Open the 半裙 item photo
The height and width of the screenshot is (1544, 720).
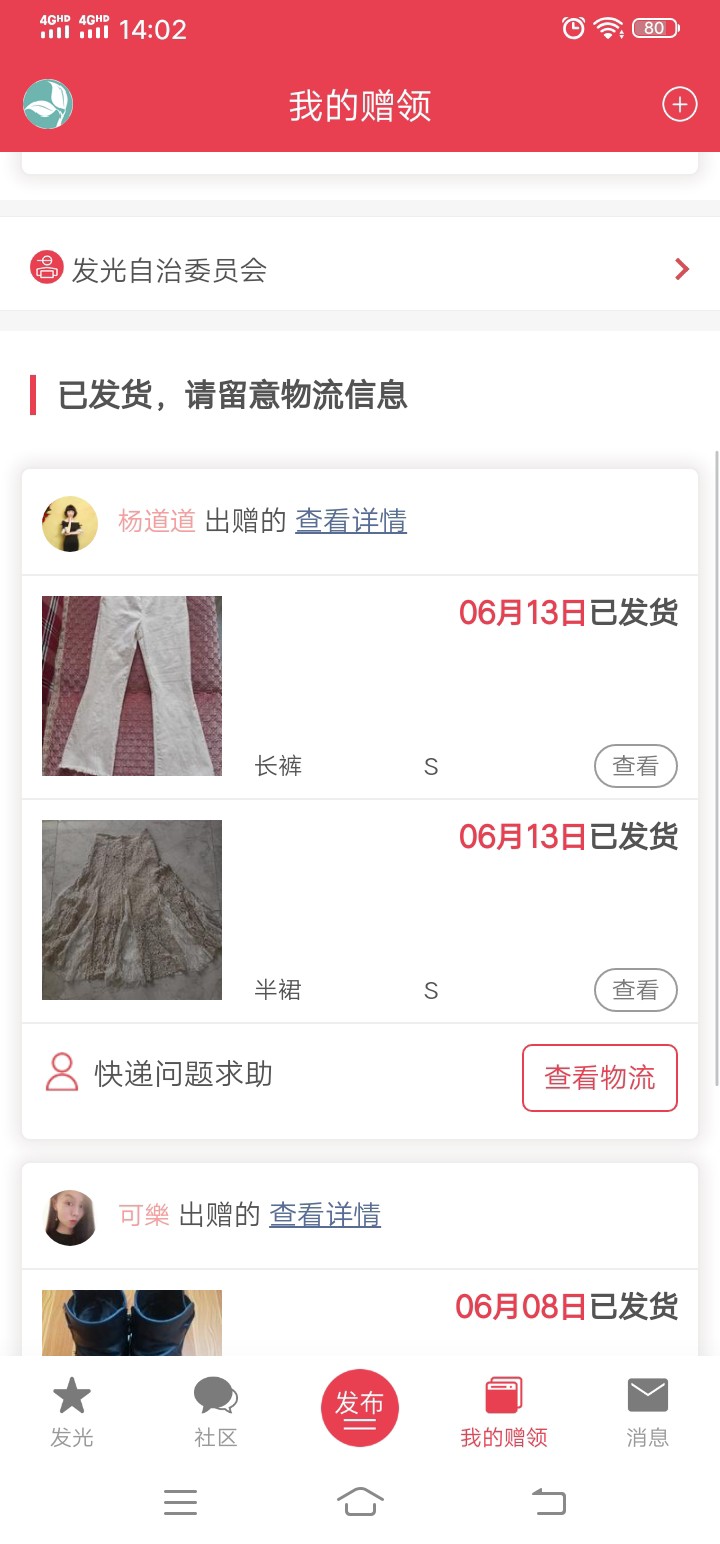pos(132,910)
